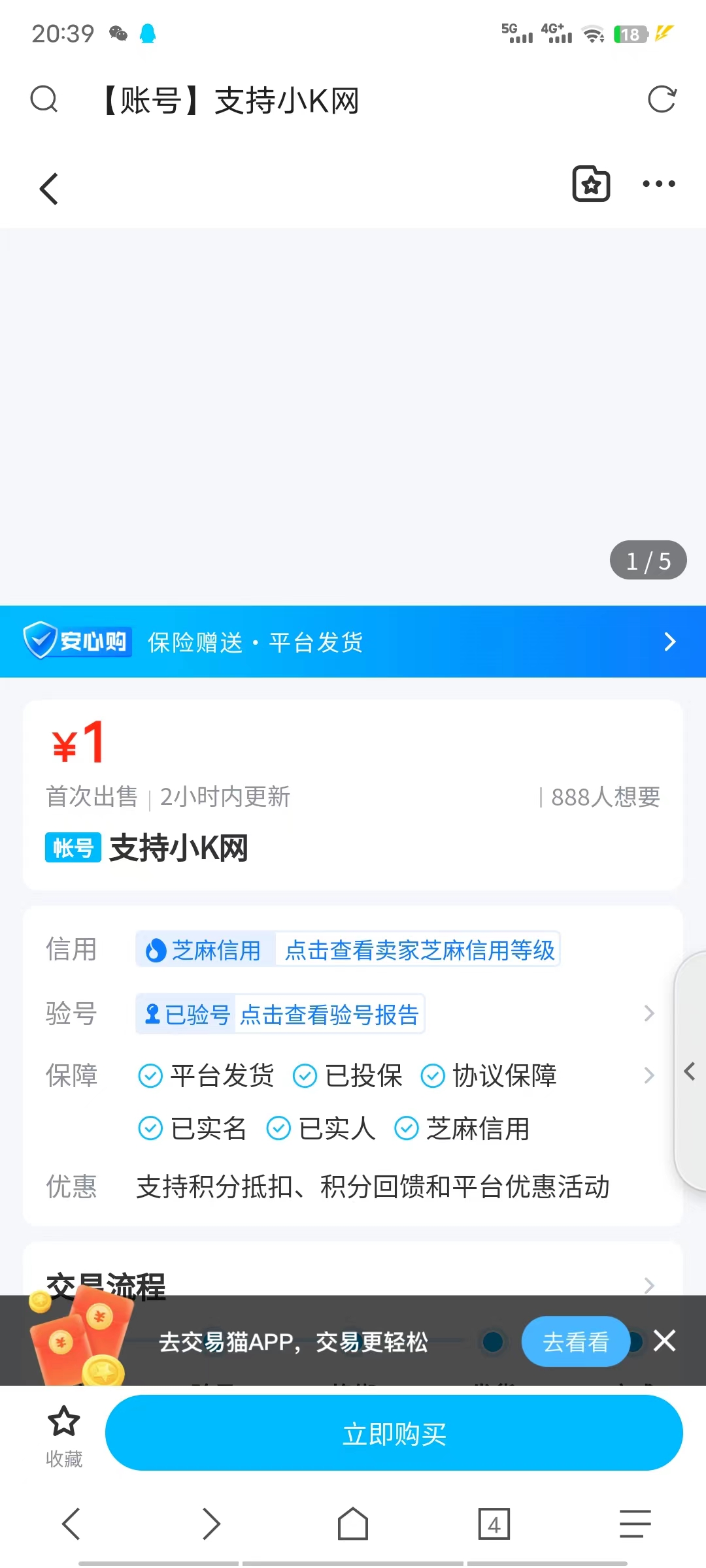This screenshot has height=1568, width=706.
Task: Open the browser tabs switcher showing 4
Action: click(x=494, y=1524)
